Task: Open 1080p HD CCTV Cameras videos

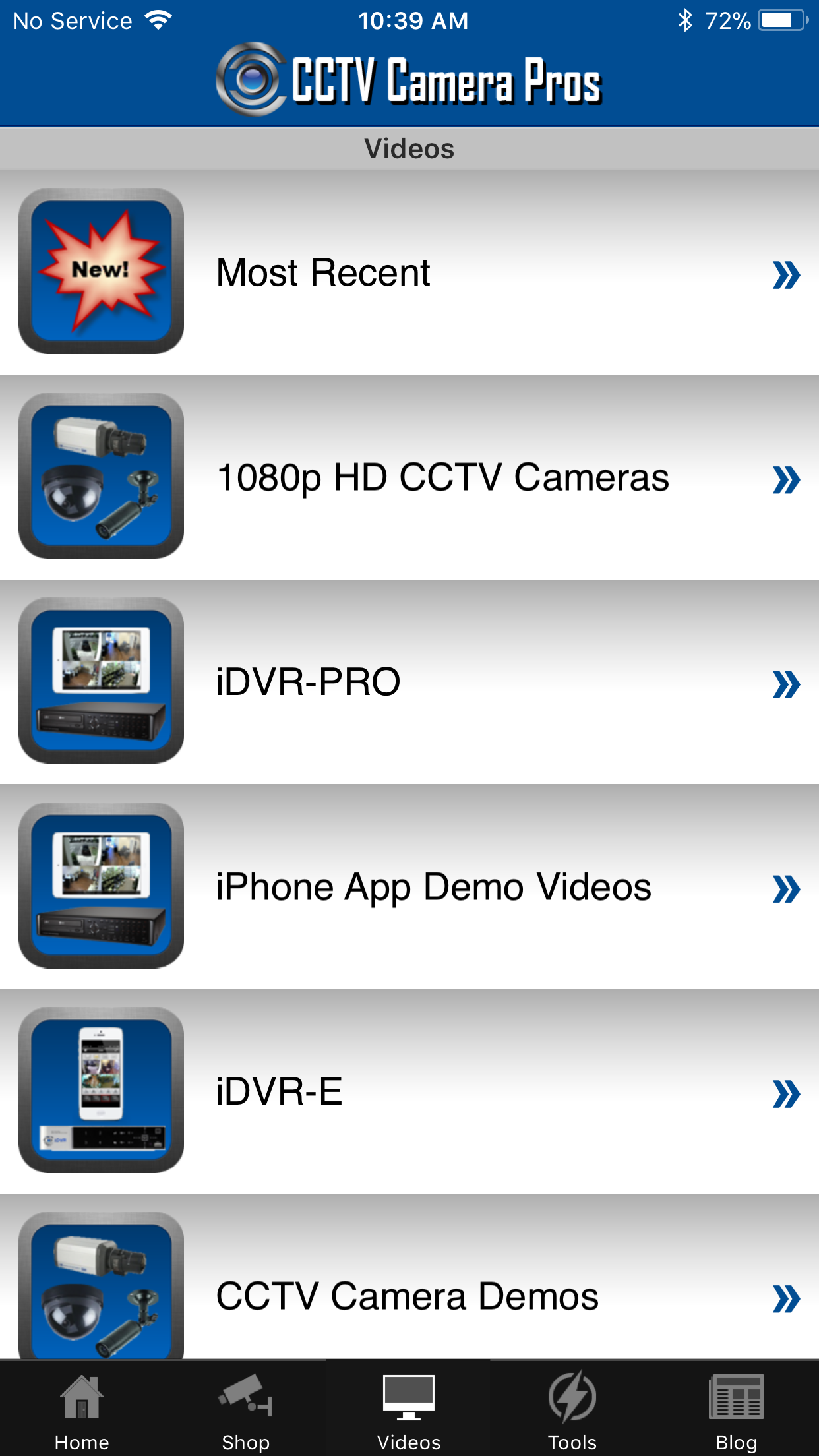Action: tap(409, 477)
